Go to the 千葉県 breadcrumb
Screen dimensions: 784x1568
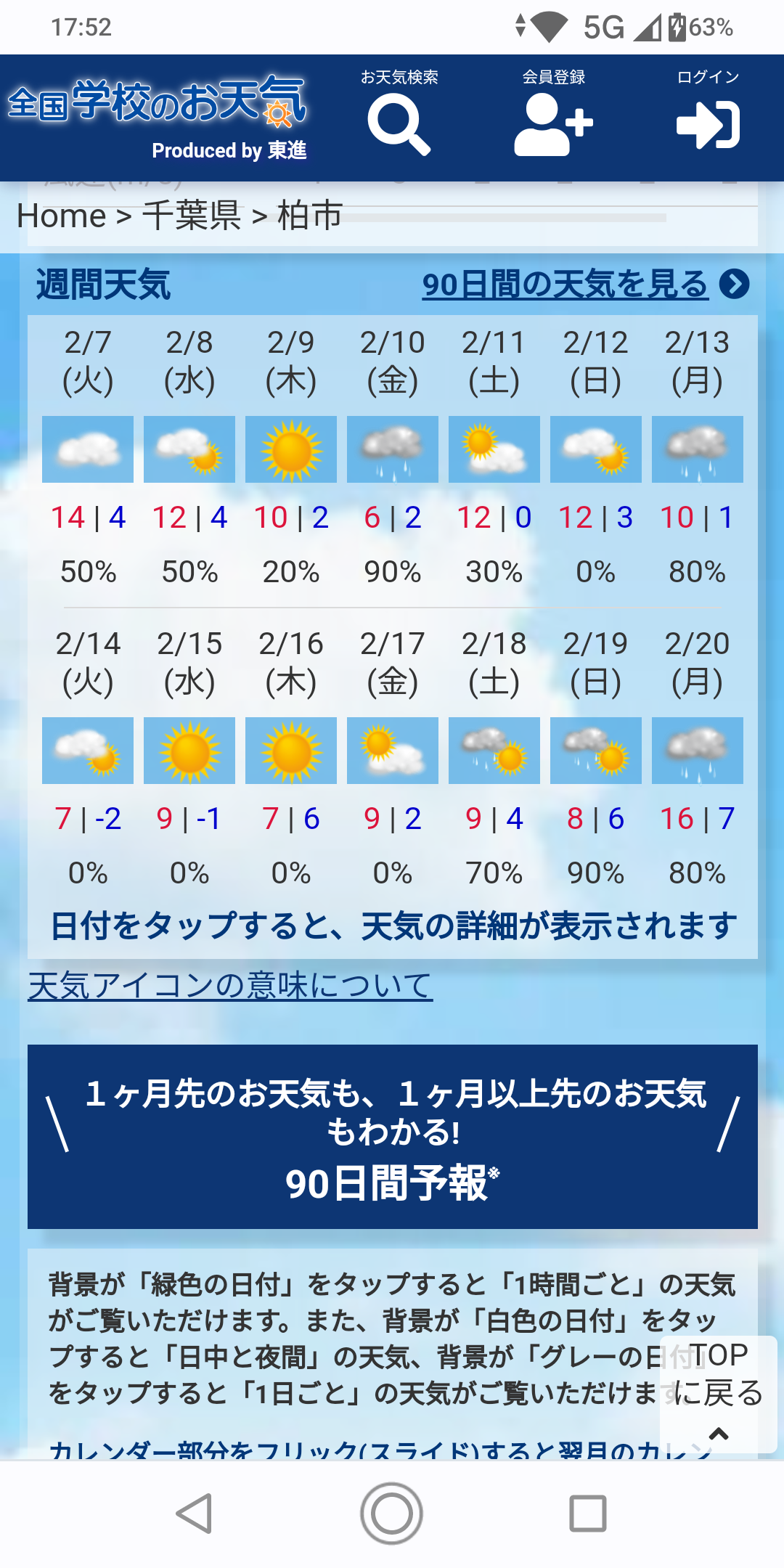[192, 216]
